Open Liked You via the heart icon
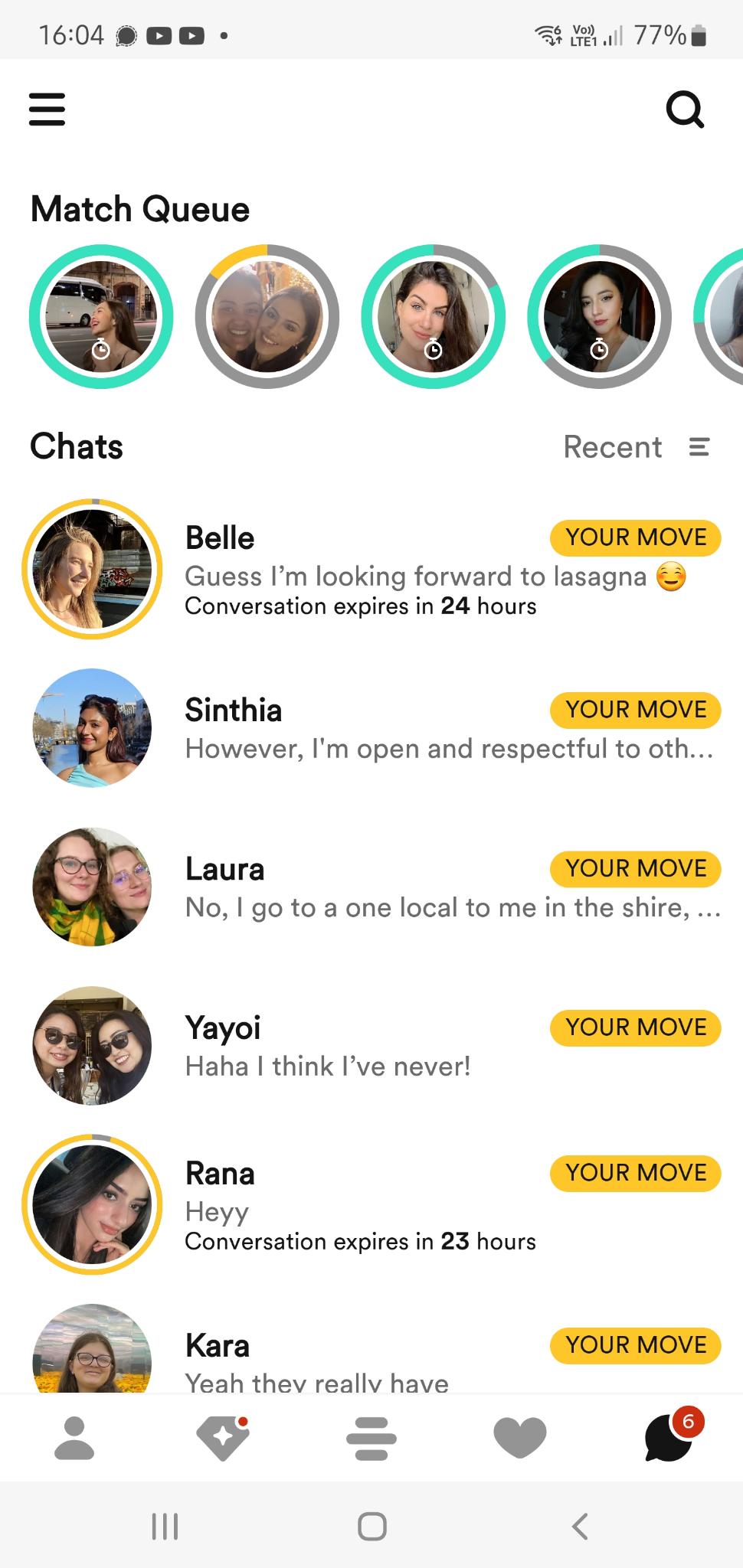The height and width of the screenshot is (1568, 743). tap(520, 1437)
